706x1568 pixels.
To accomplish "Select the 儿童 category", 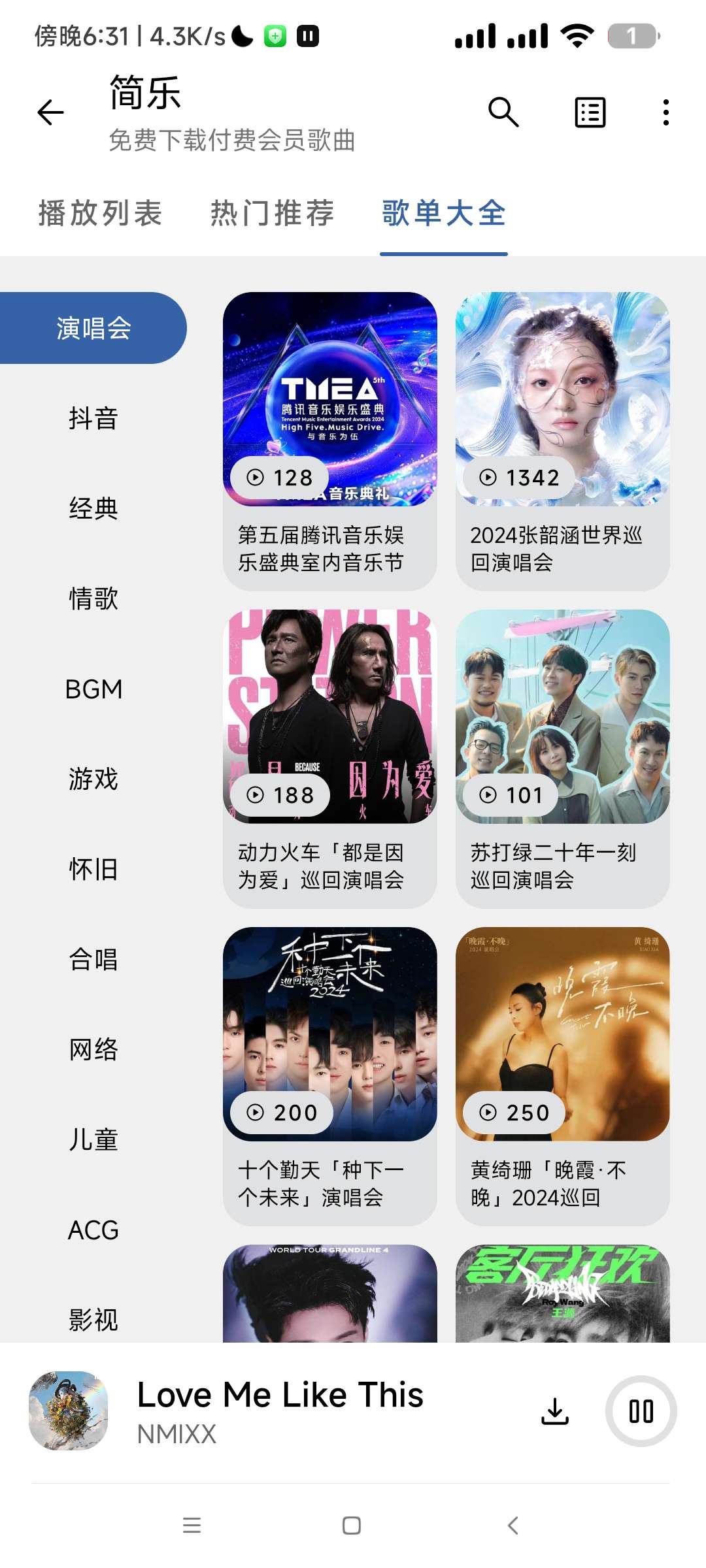I will [93, 1140].
